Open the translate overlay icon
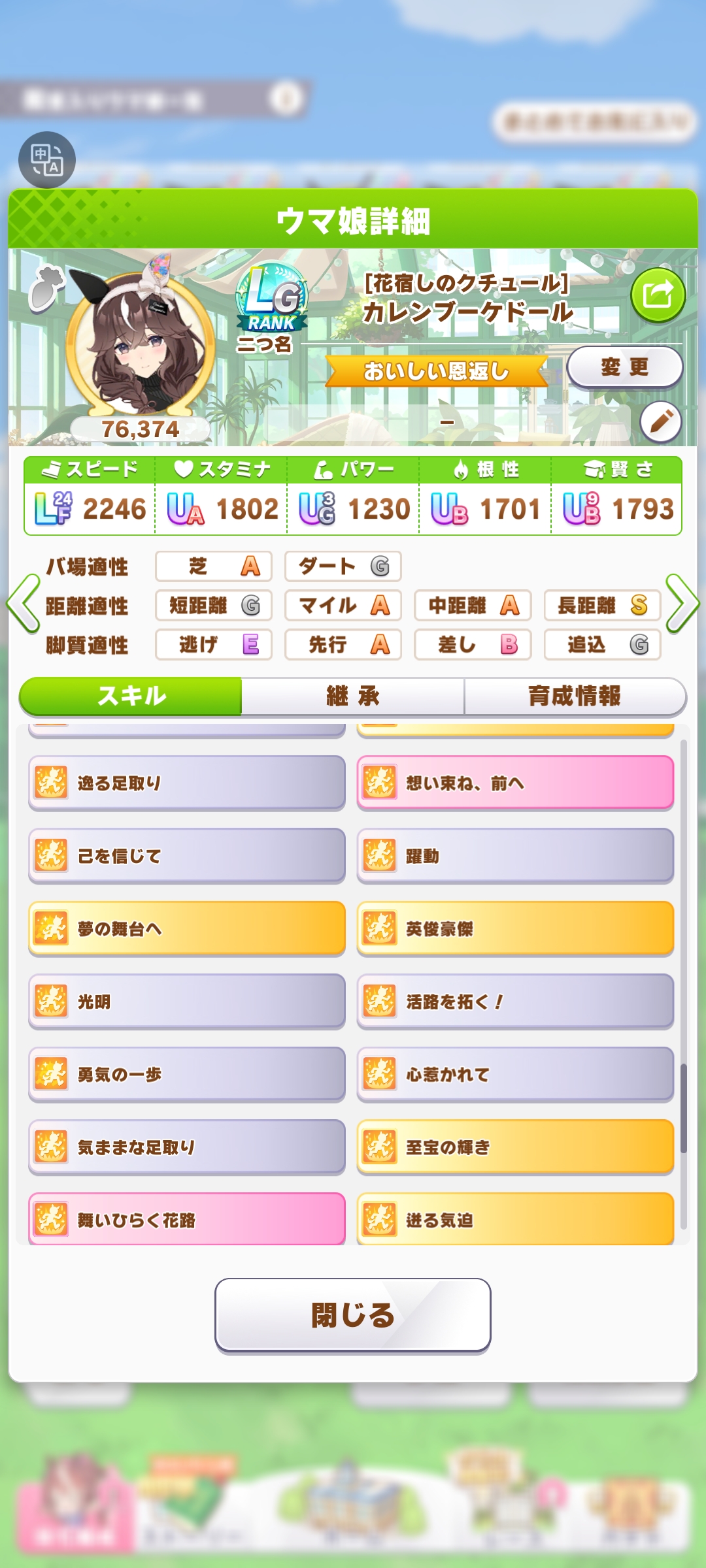 tap(47, 160)
